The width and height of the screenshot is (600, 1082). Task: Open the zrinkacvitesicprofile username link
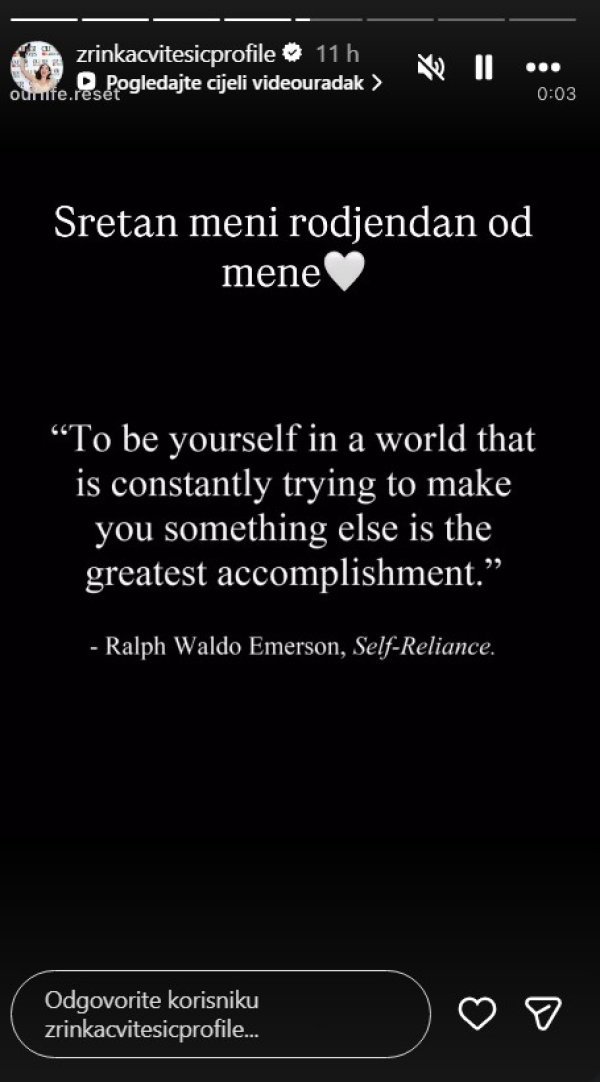[x=176, y=53]
